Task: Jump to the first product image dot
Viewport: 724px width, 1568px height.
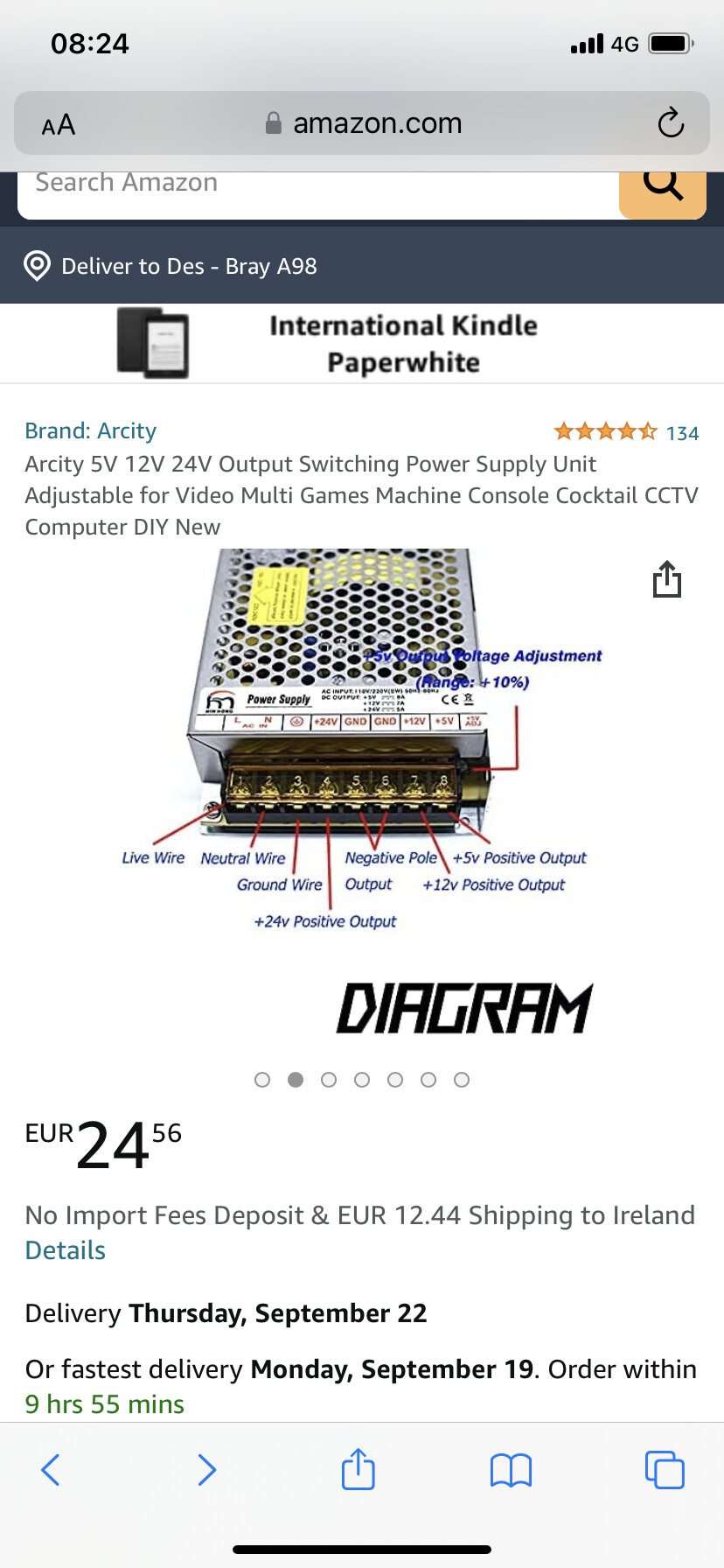Action: pos(262,1080)
